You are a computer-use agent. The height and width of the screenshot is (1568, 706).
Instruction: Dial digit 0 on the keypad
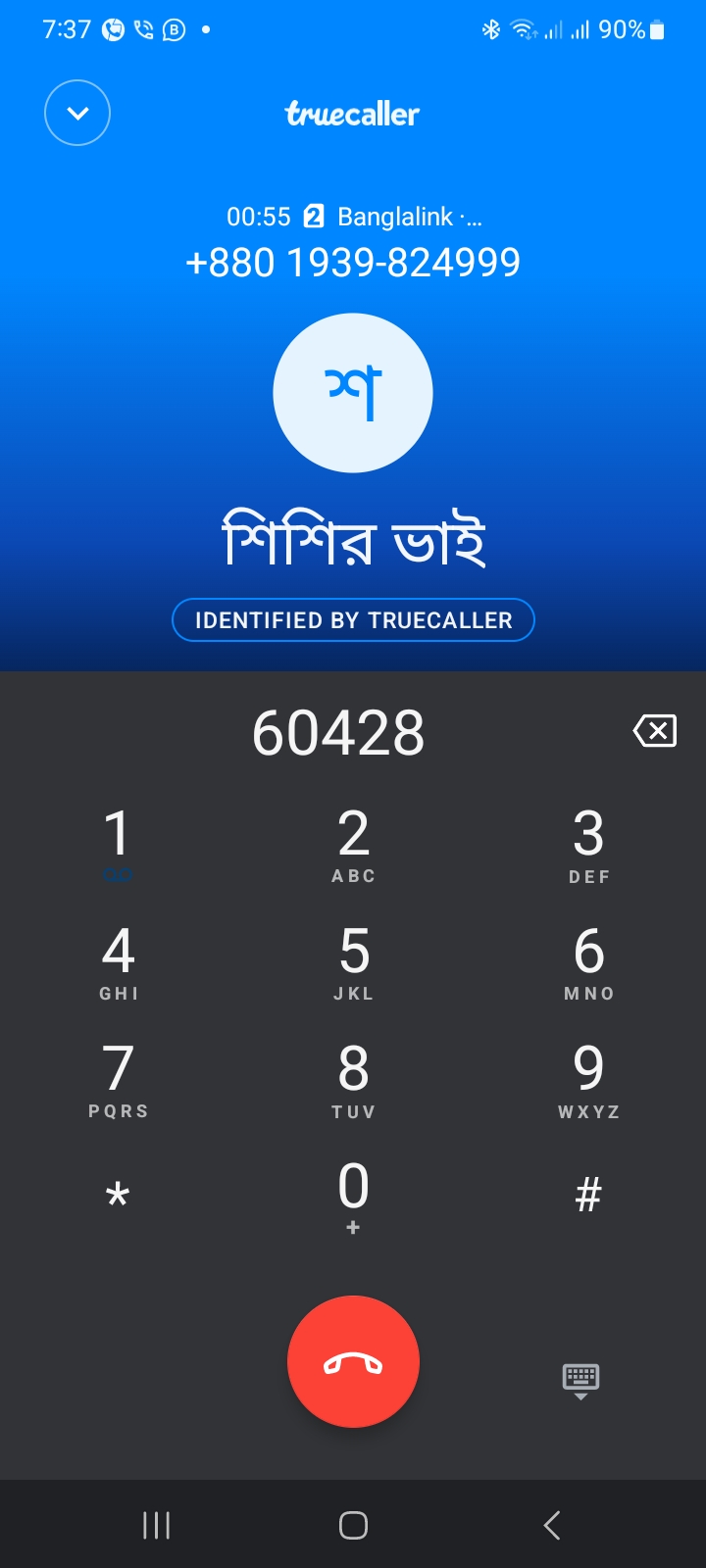click(x=353, y=1198)
